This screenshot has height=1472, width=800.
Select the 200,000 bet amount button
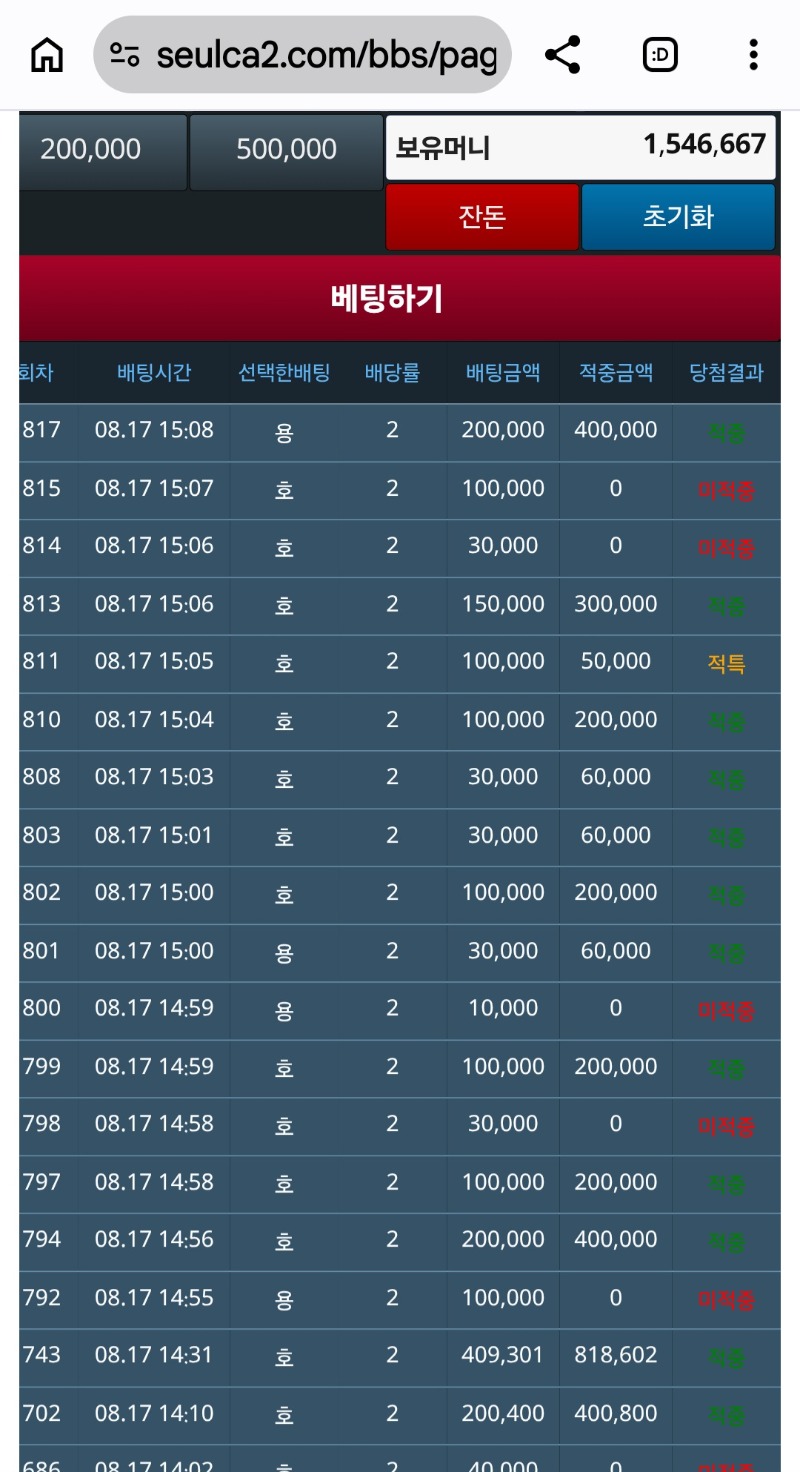tap(102, 151)
